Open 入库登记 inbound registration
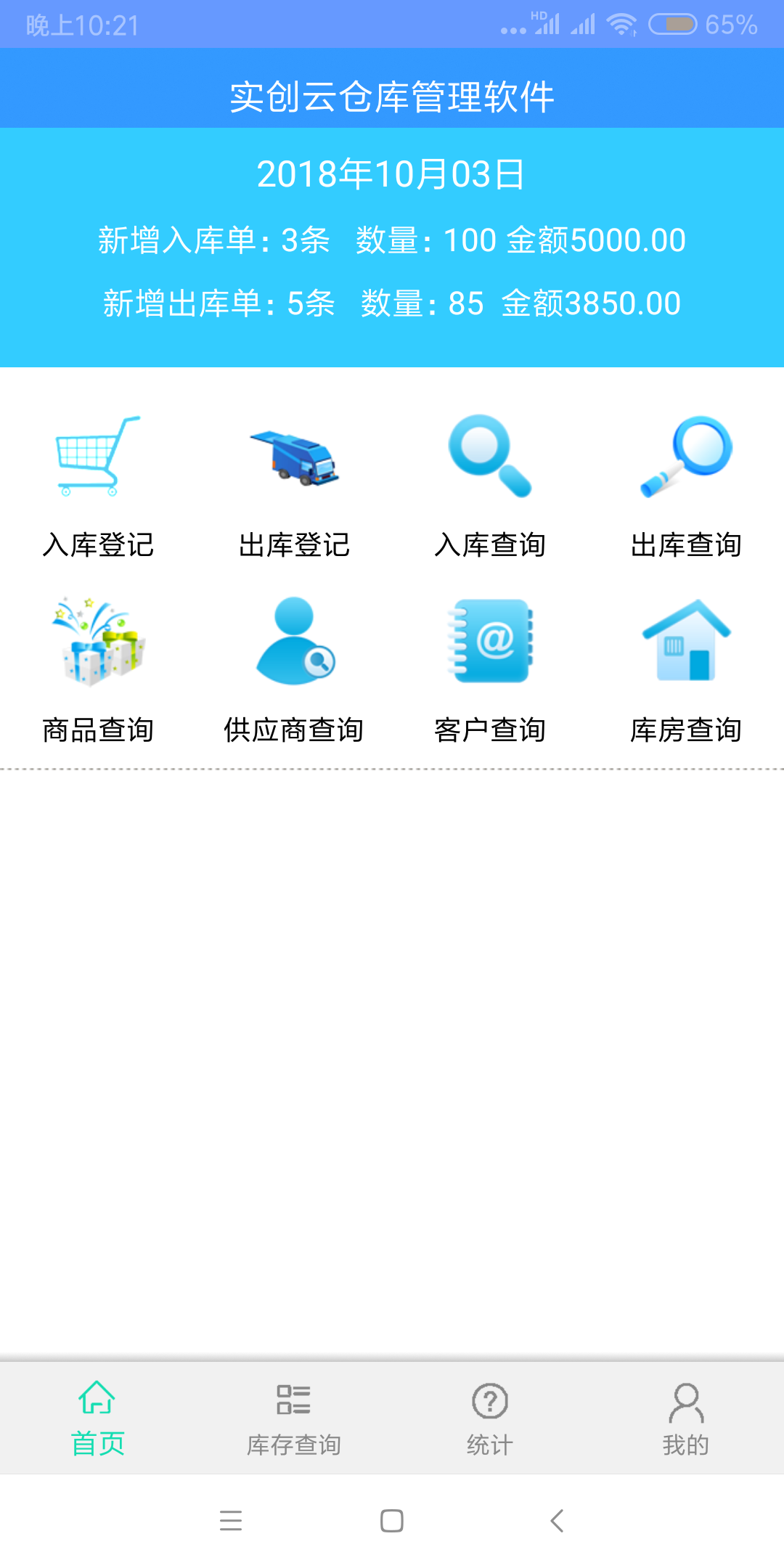The height and width of the screenshot is (1568, 784). [98, 486]
